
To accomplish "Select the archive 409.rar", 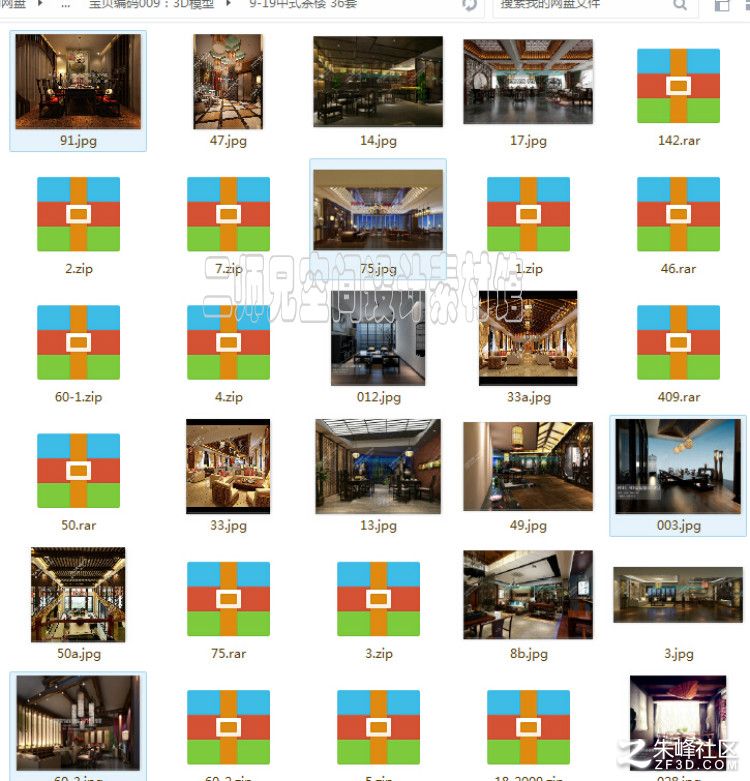I will pos(678,342).
